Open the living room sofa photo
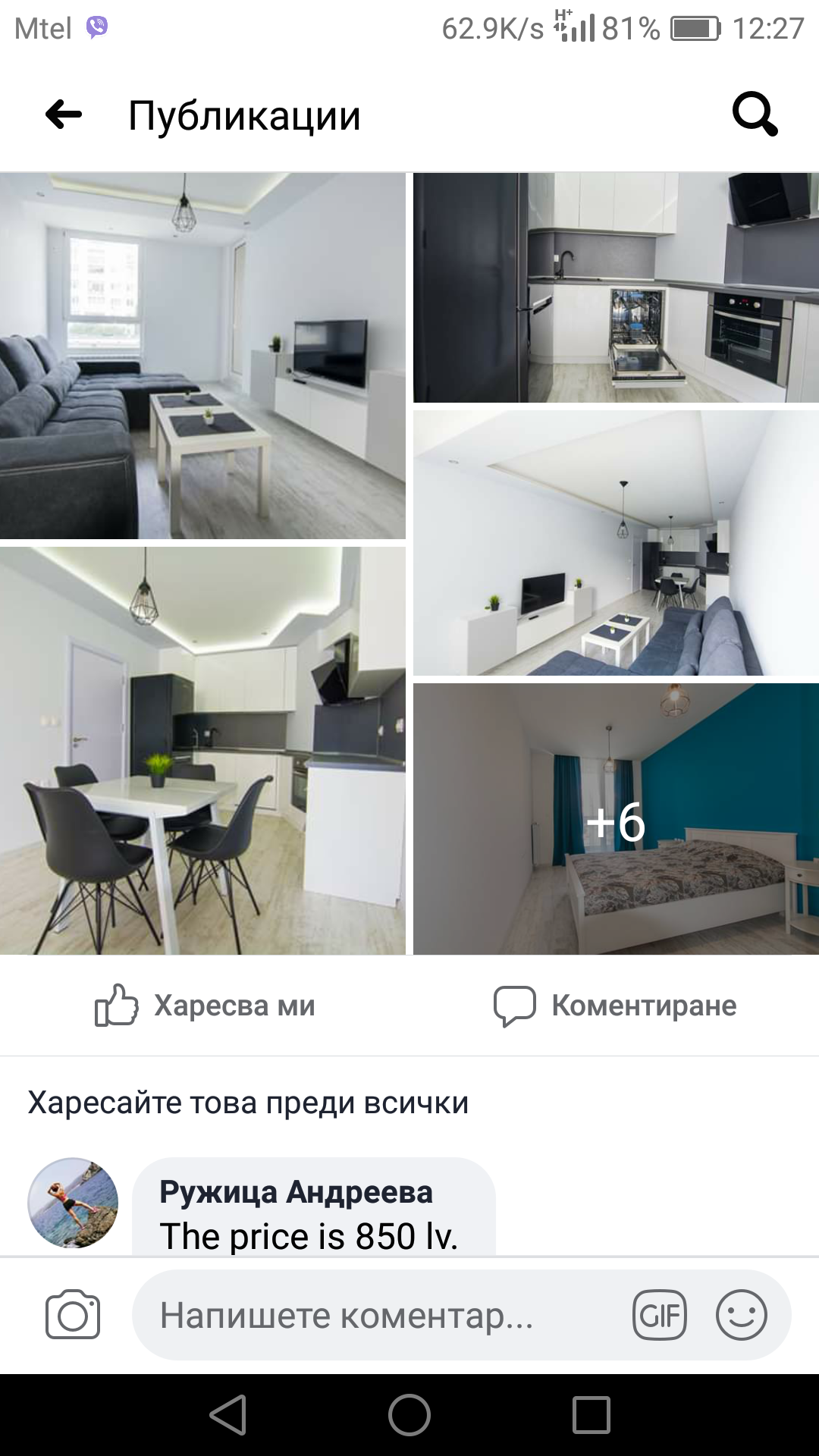This screenshot has height=1456, width=819. pyautogui.click(x=202, y=356)
